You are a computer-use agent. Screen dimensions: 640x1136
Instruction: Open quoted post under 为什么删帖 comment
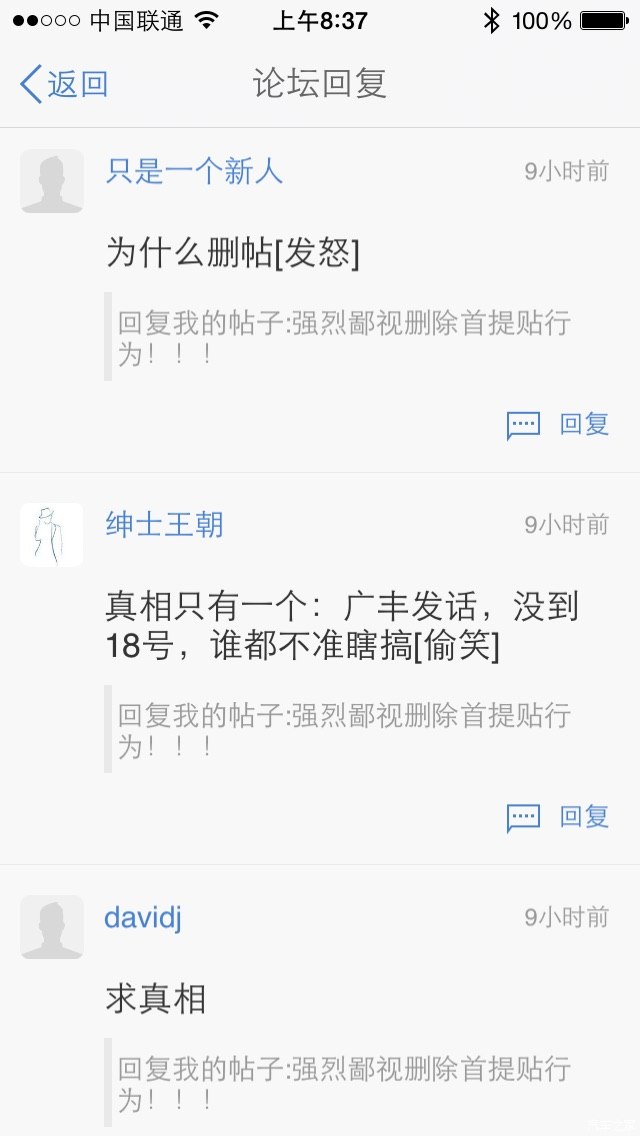point(345,338)
